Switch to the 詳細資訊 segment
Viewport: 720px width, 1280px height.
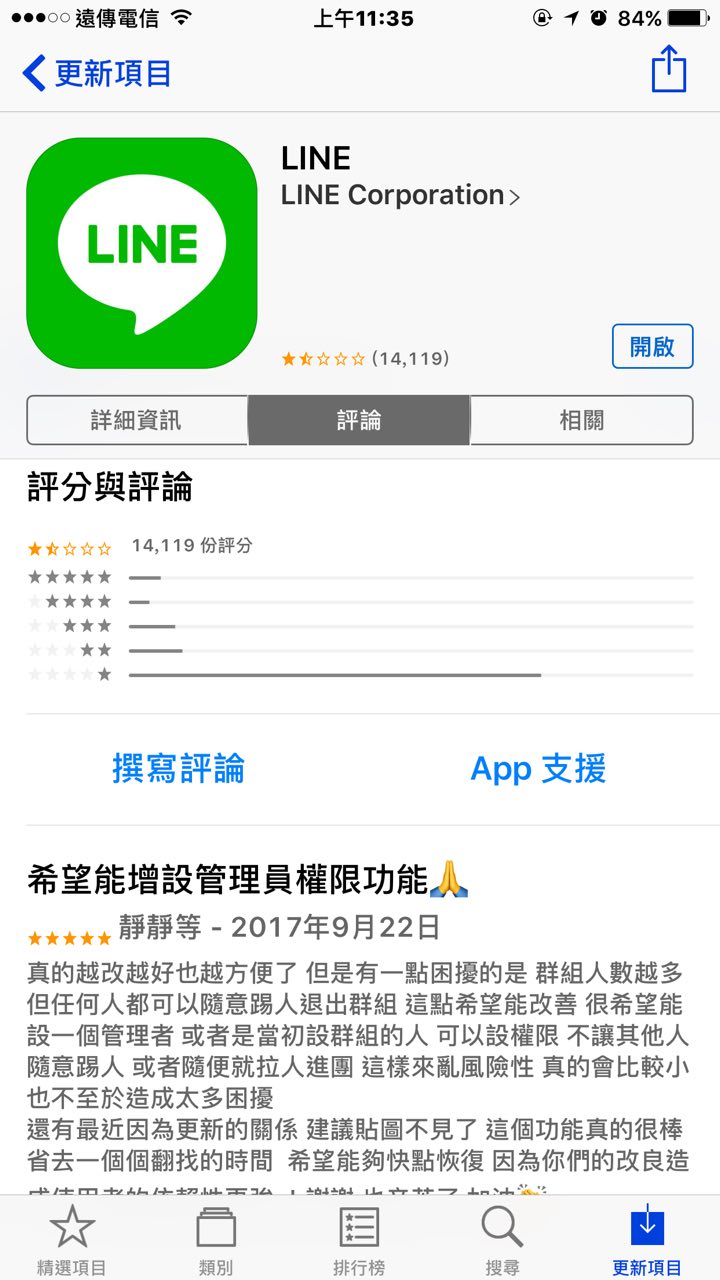[137, 420]
